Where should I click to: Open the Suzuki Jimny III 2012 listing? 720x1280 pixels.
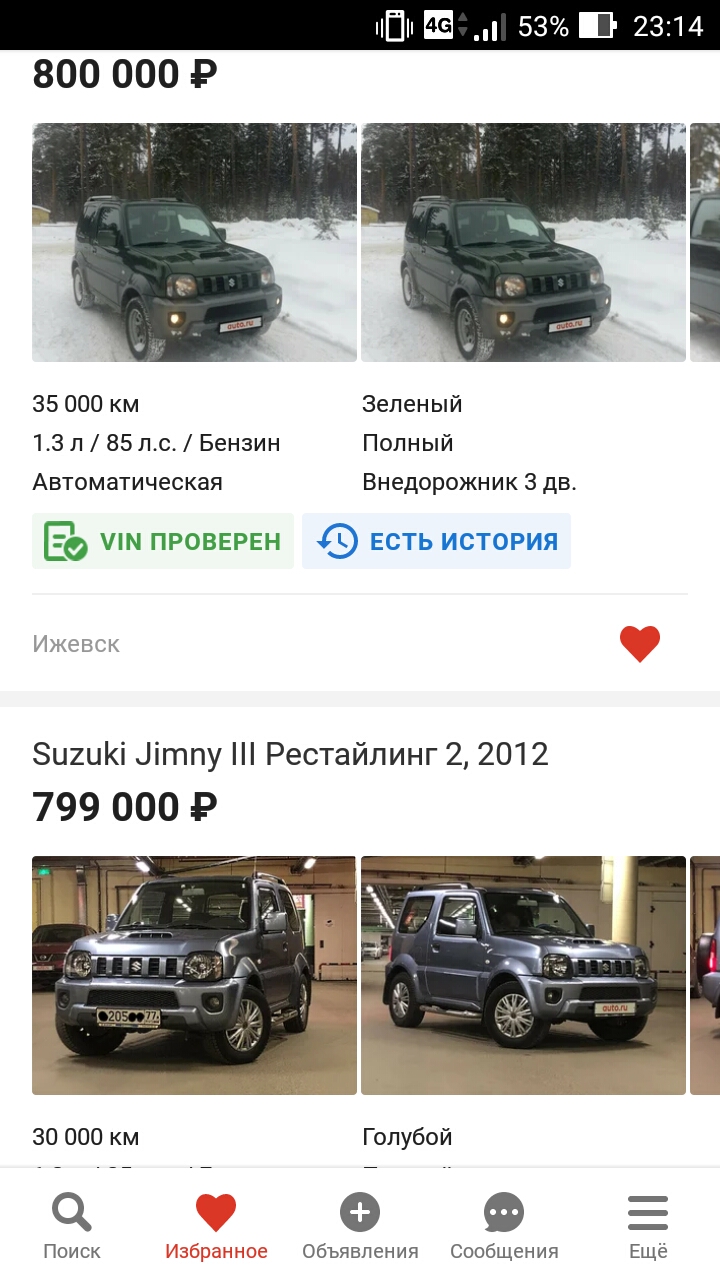point(290,754)
